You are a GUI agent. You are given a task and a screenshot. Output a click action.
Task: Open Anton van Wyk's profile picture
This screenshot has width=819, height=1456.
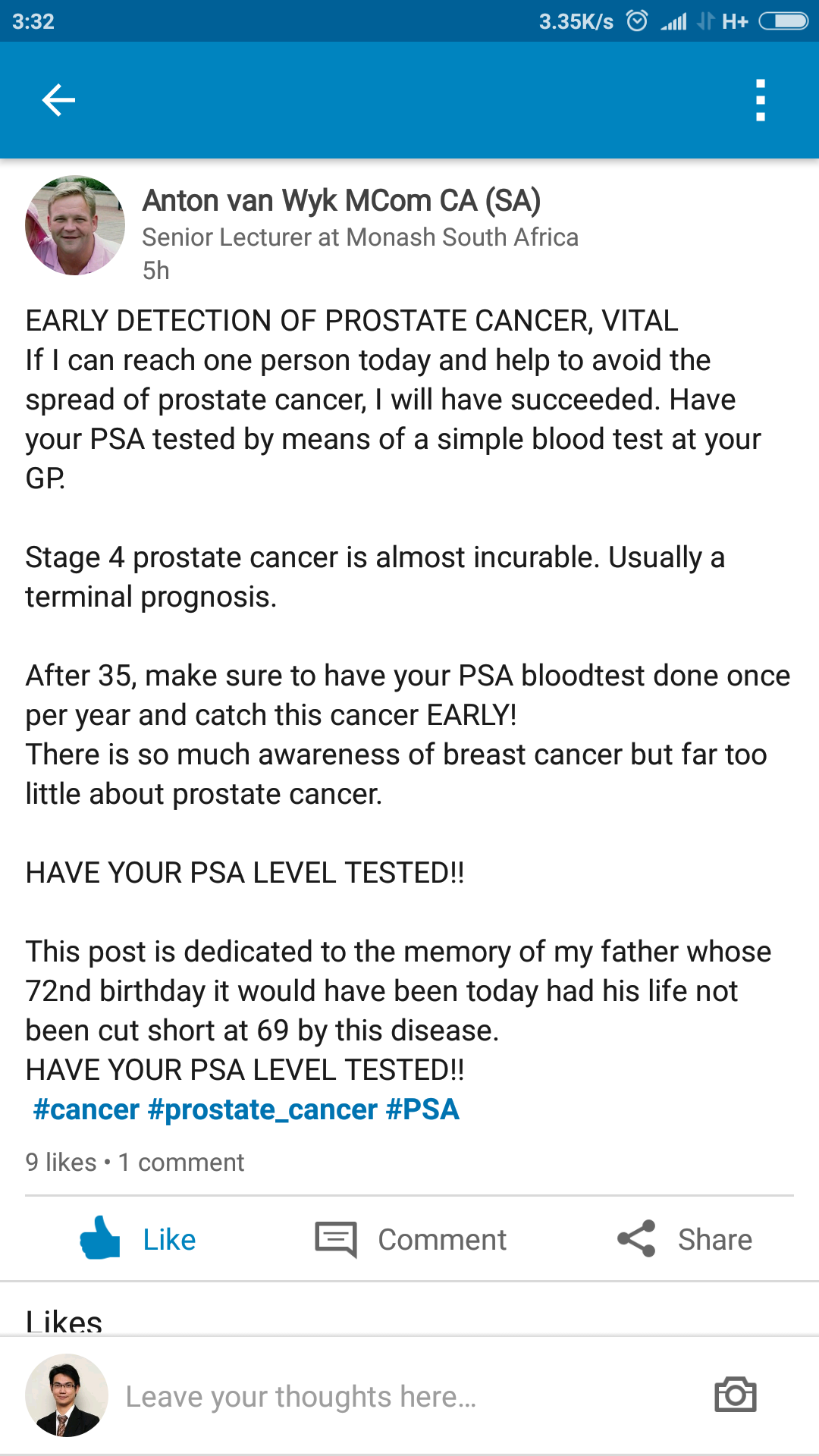(x=75, y=226)
